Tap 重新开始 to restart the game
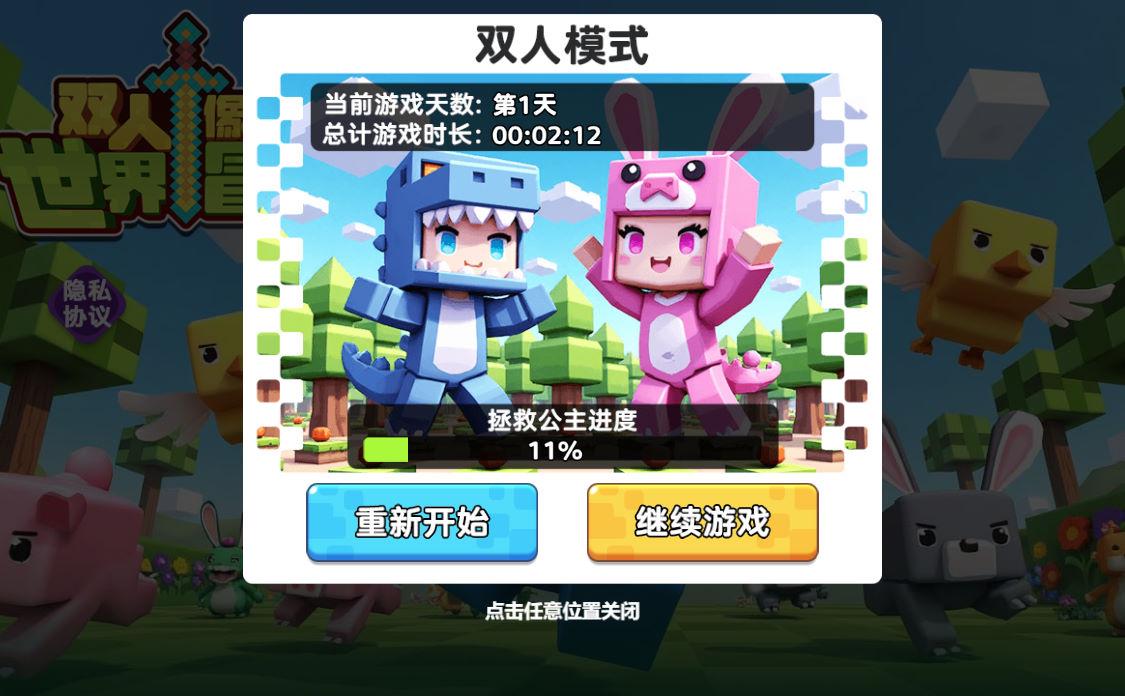This screenshot has width=1125, height=696. click(421, 522)
